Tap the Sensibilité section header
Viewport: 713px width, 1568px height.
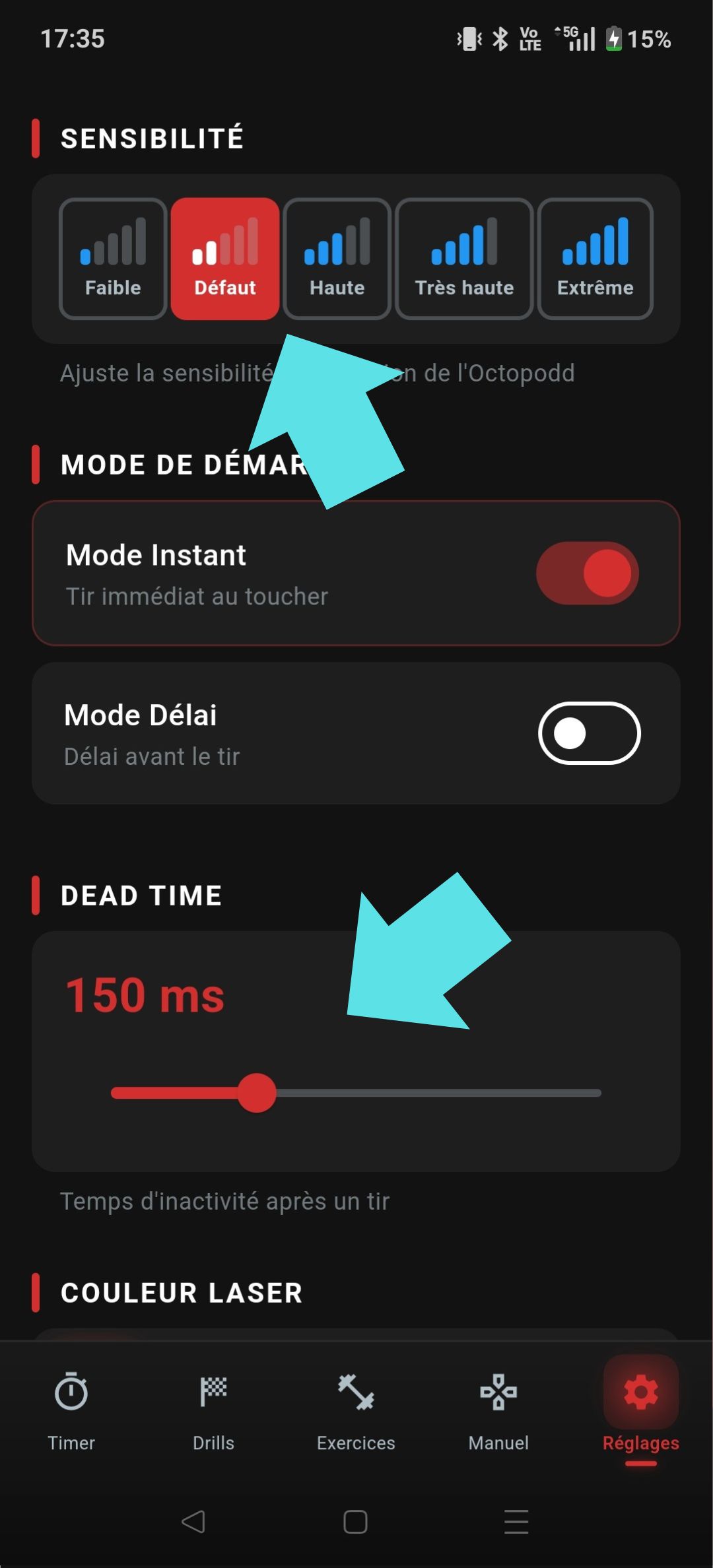(152, 138)
